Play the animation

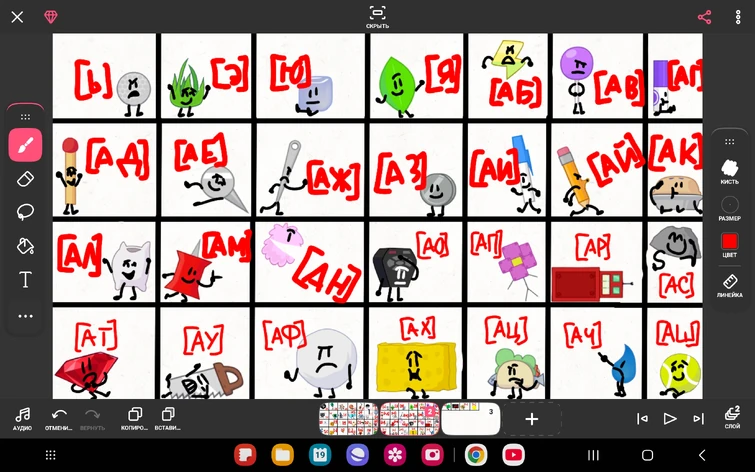(670, 419)
